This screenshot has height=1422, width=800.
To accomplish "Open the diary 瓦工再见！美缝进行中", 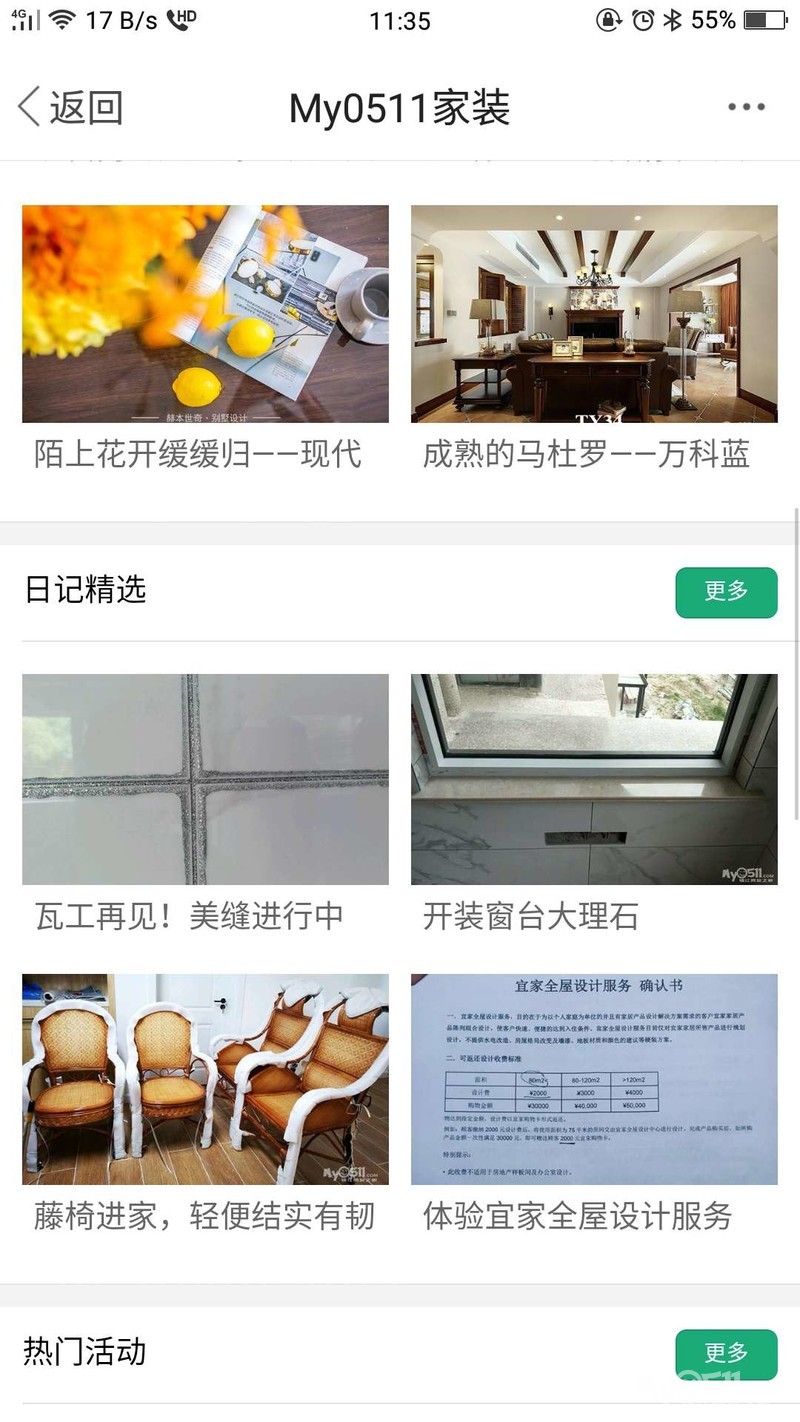I will coord(205,805).
